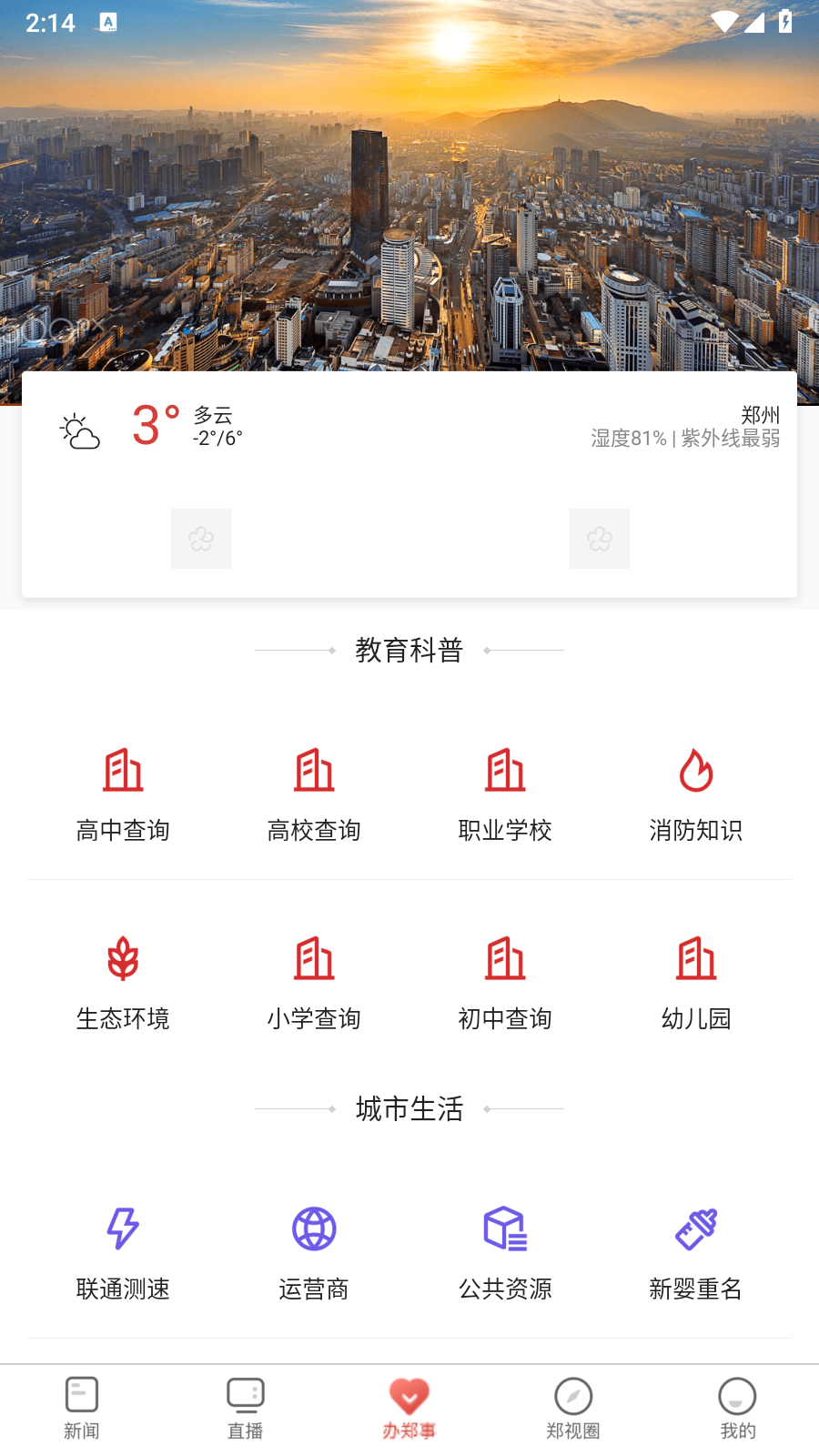The width and height of the screenshot is (819, 1456).
Task: Launch 联通测速 speed test
Action: 123,1252
